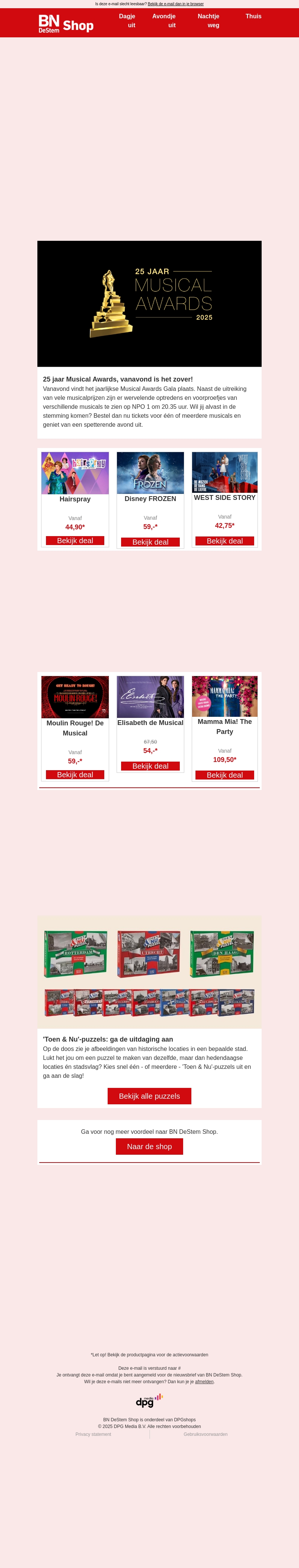Open 'Bekijk de e-mail dan in je browser' link
The height and width of the screenshot is (1568, 299).
(x=175, y=4)
